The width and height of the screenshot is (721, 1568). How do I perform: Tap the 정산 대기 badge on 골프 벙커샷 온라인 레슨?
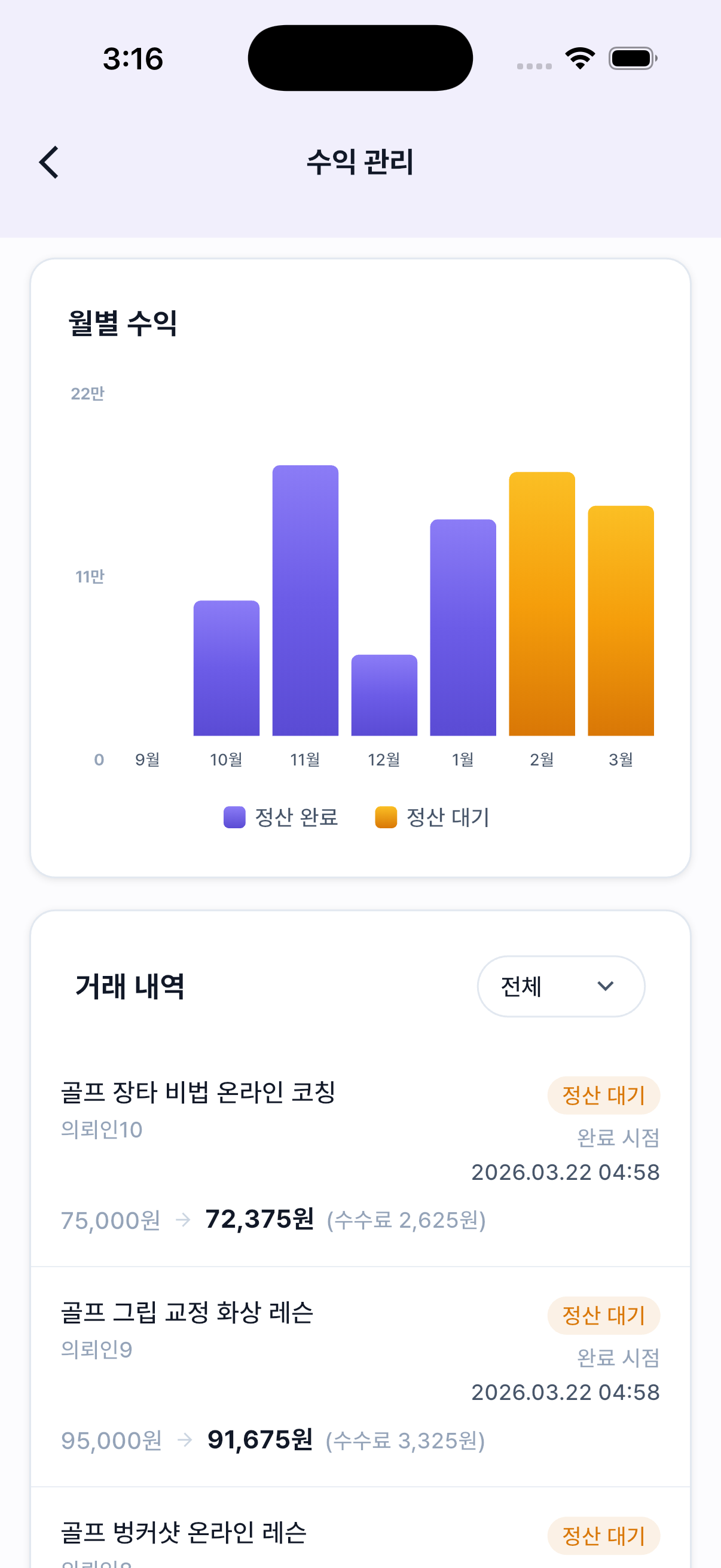click(603, 1535)
